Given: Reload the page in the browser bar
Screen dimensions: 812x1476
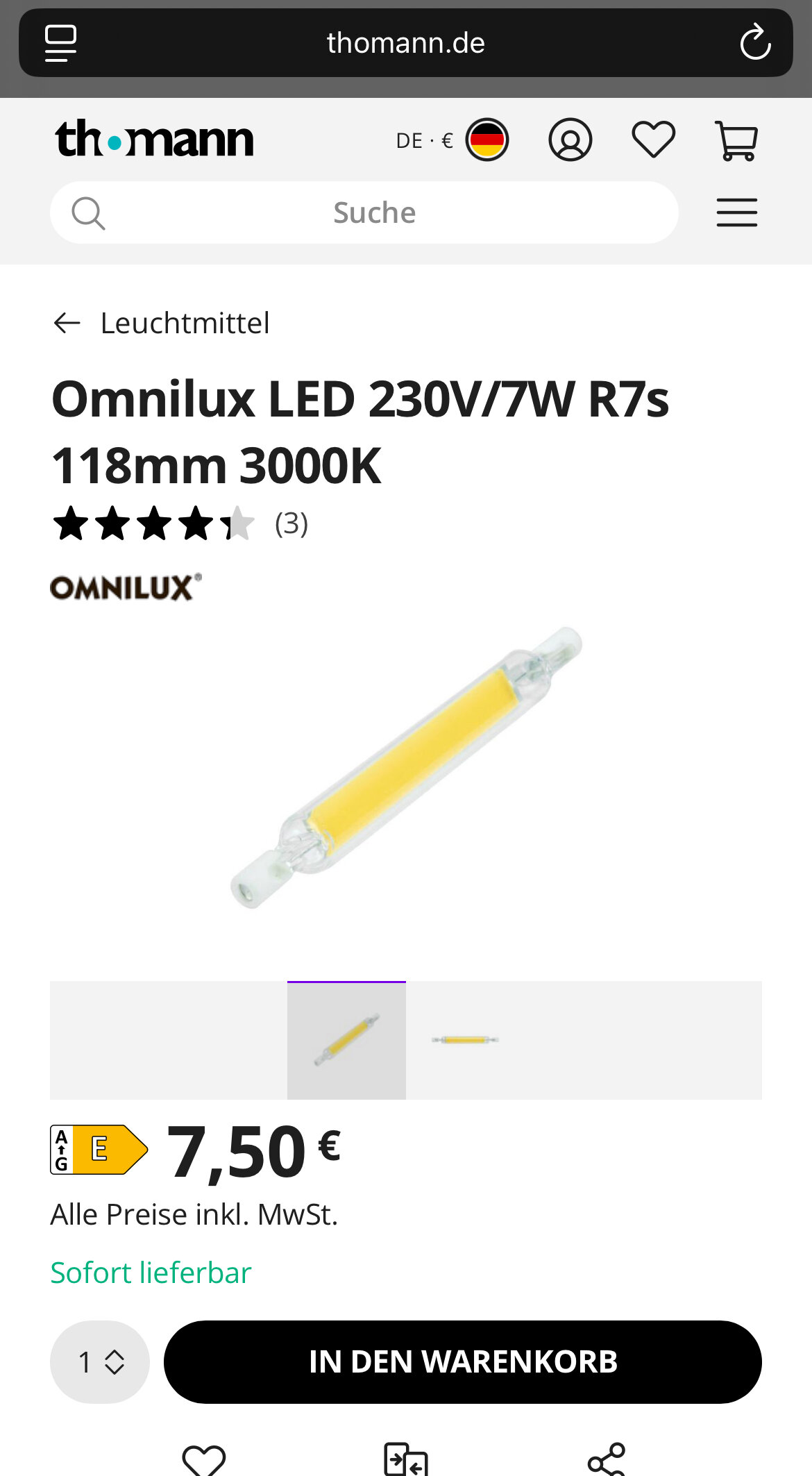Looking at the screenshot, I should (x=755, y=42).
